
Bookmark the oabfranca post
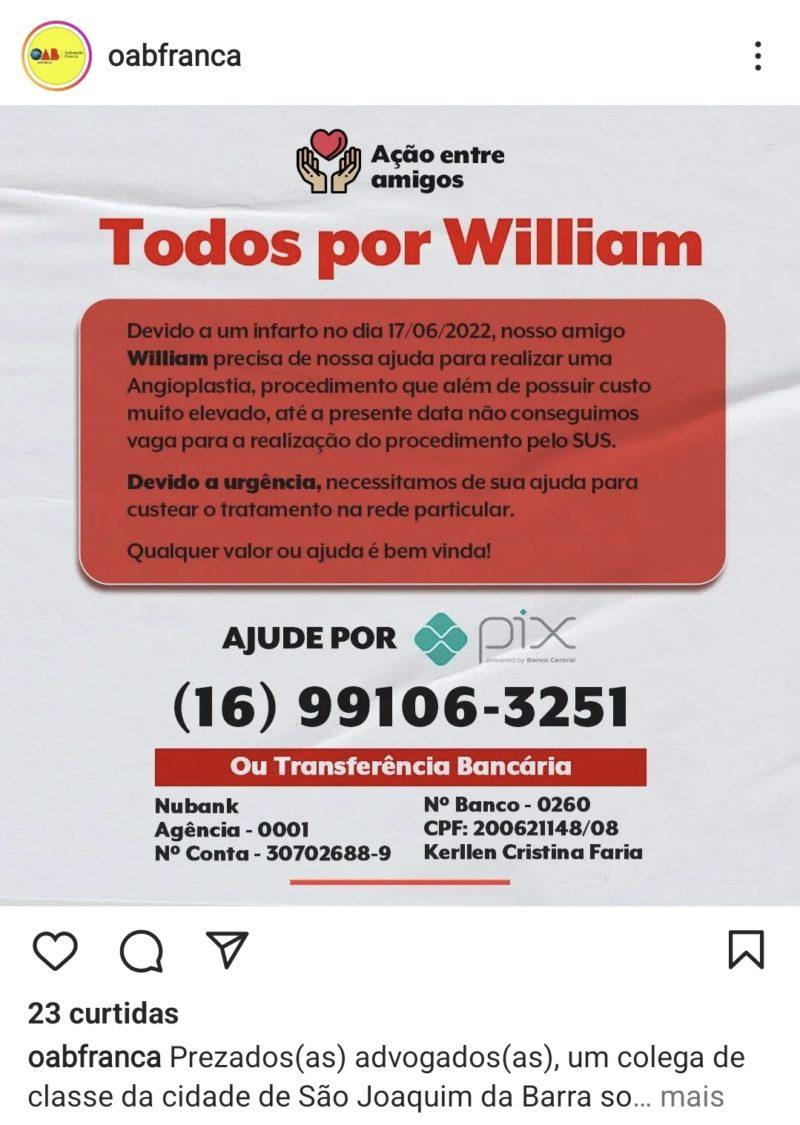[746, 950]
